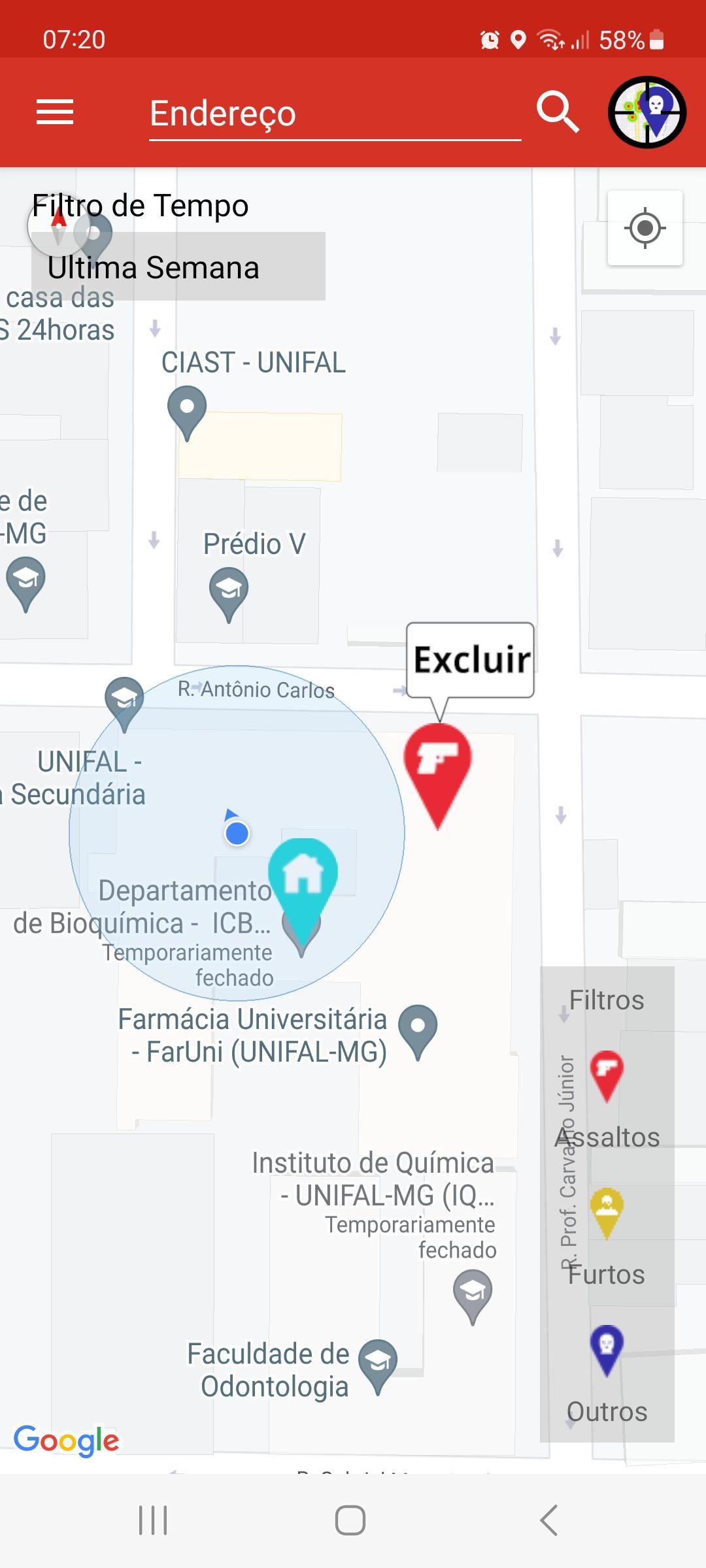Viewport: 706px width, 1568px height.
Task: Tap the search magnifier icon
Action: pos(558,112)
